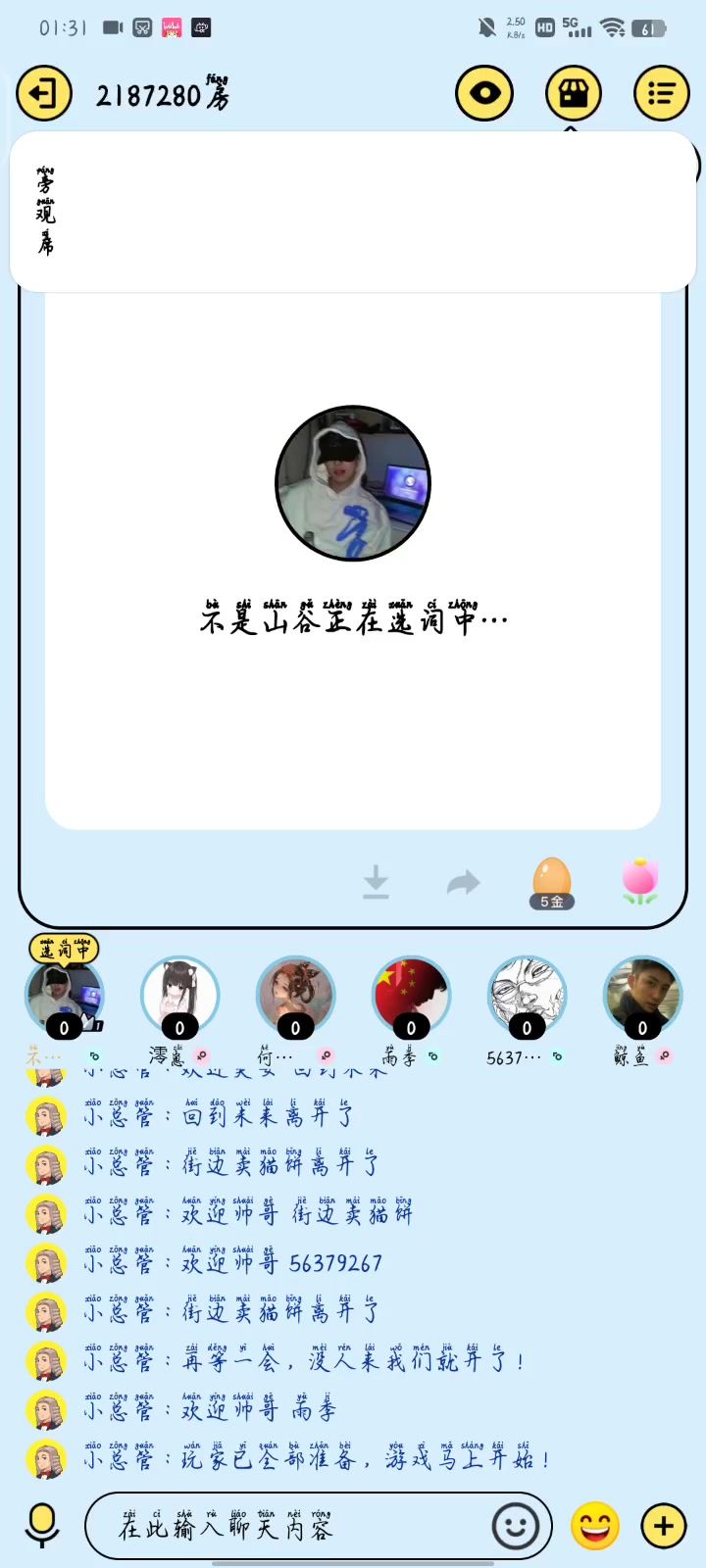Open the shop store icon
This screenshot has height=1568, width=706.
[x=574, y=94]
